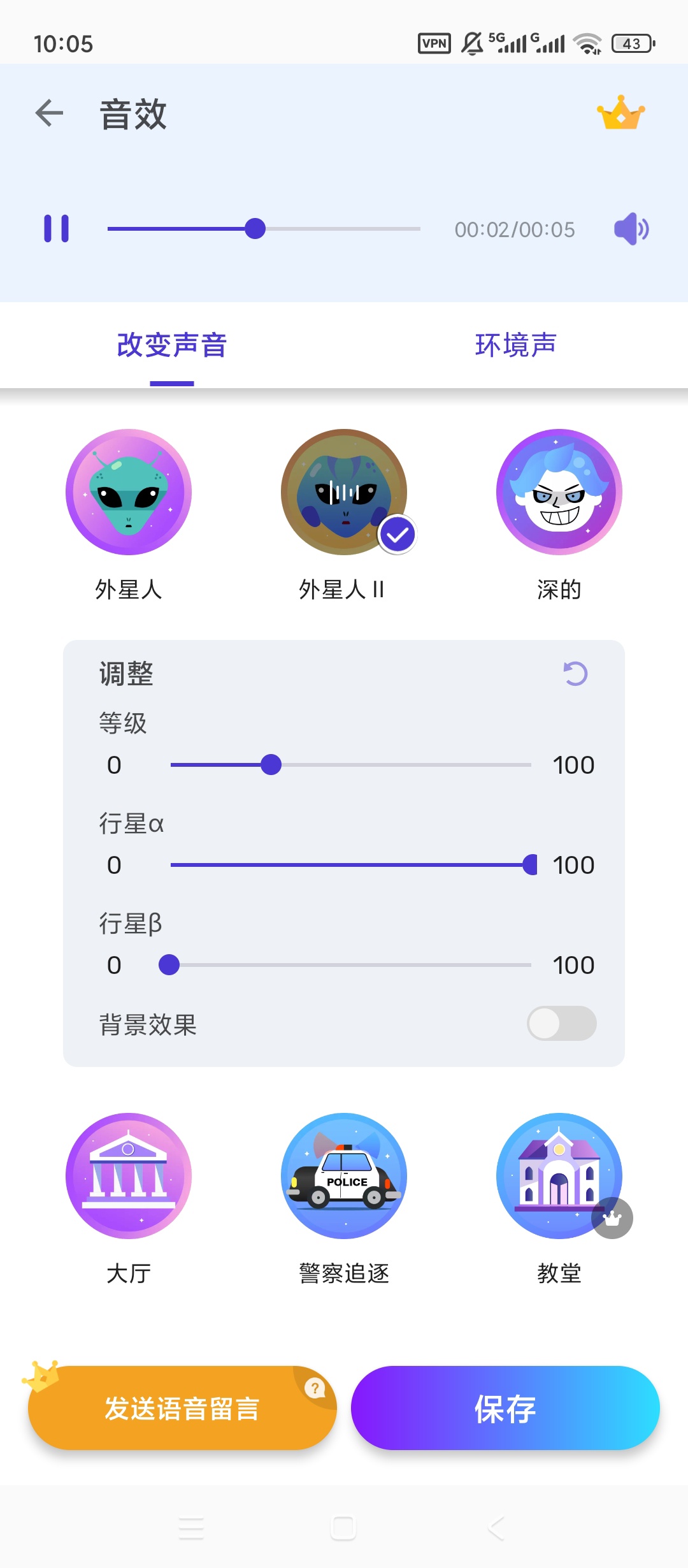Save the edited sound with 保存
Viewport: 688px width, 1568px height.
coord(505,1408)
